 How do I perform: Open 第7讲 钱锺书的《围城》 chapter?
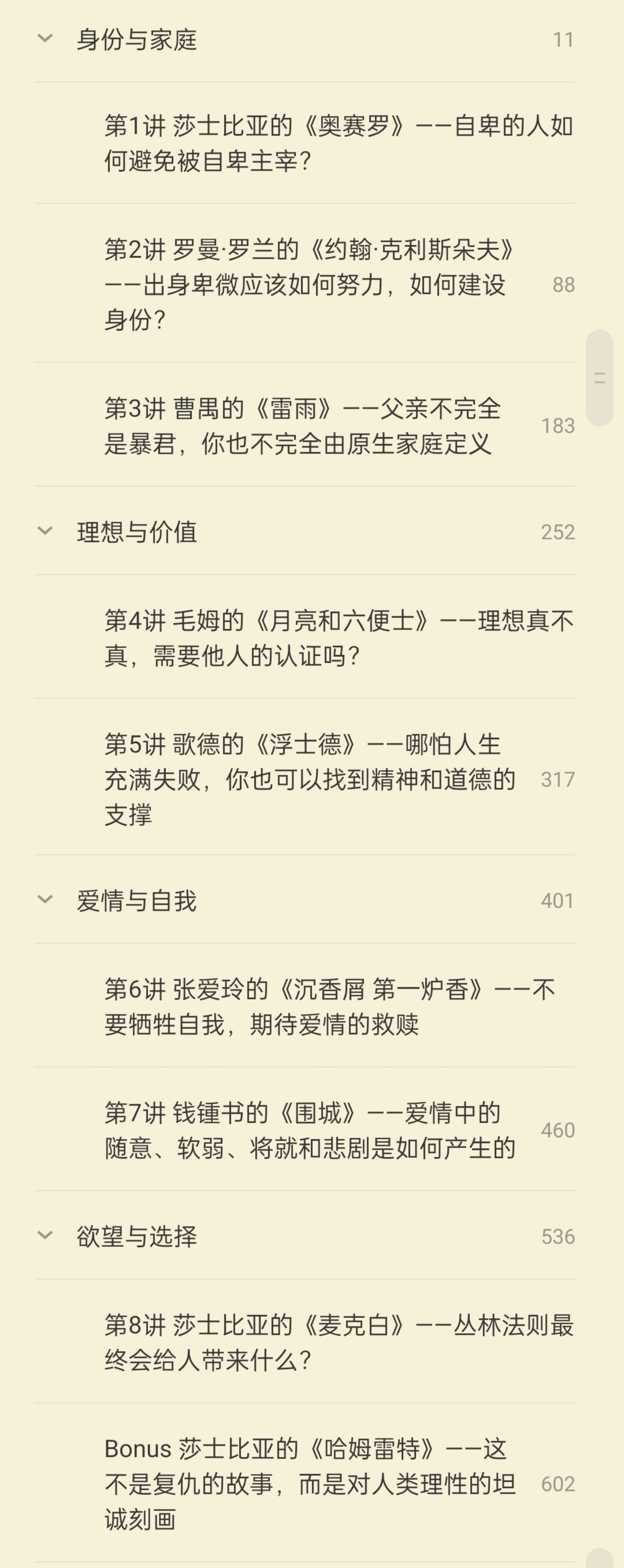point(305,1129)
